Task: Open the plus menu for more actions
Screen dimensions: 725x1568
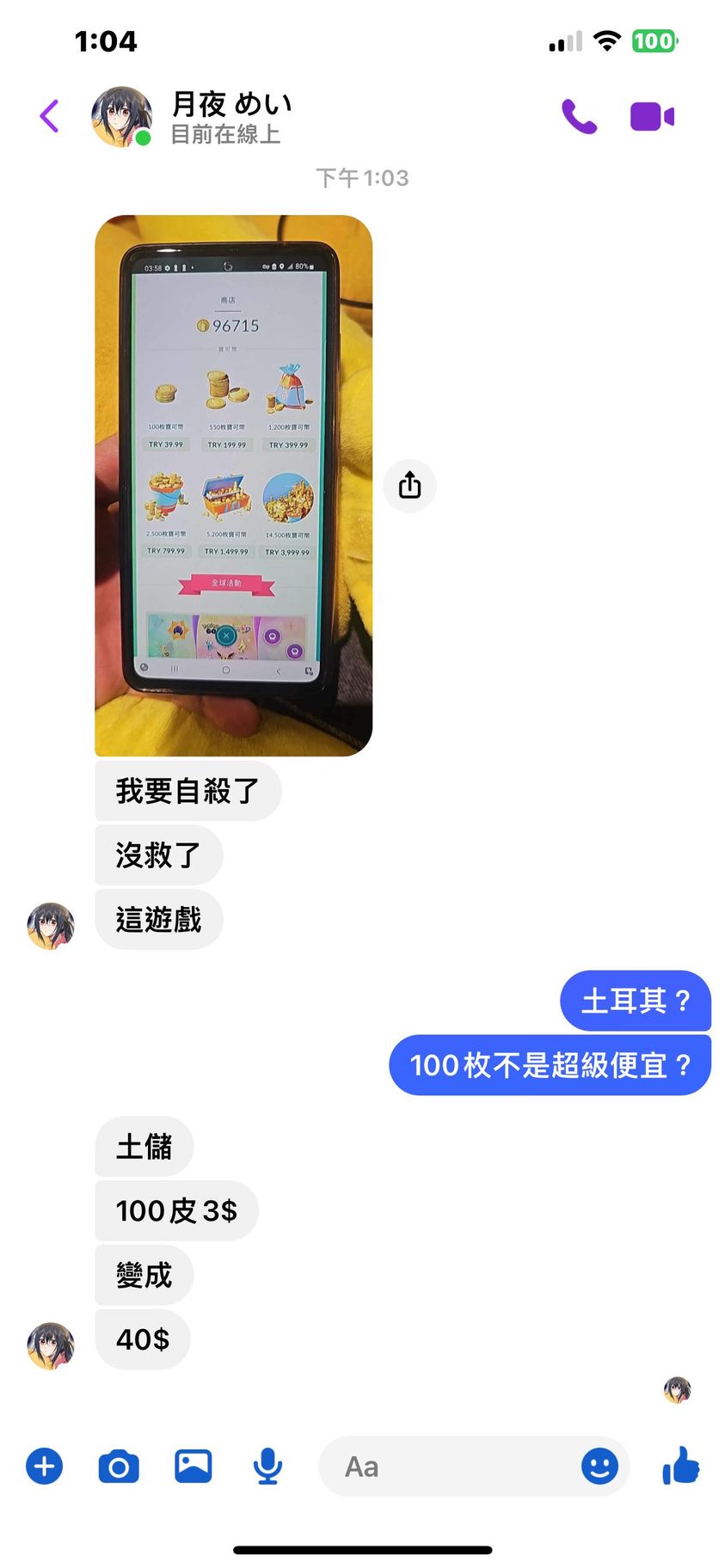Action: pyautogui.click(x=45, y=1466)
